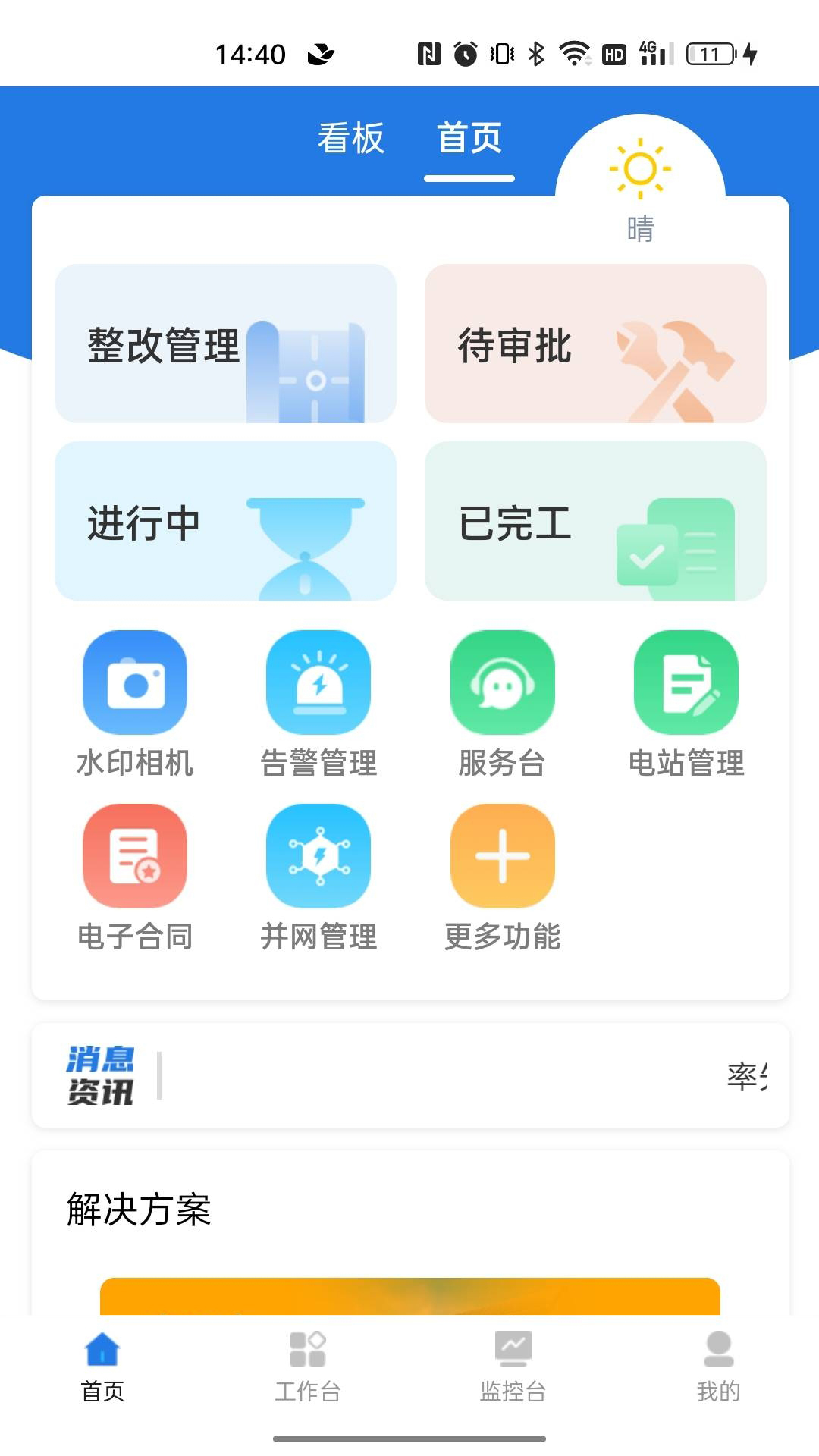Open the sunny weather widget
The image size is (819, 1456).
point(640,186)
